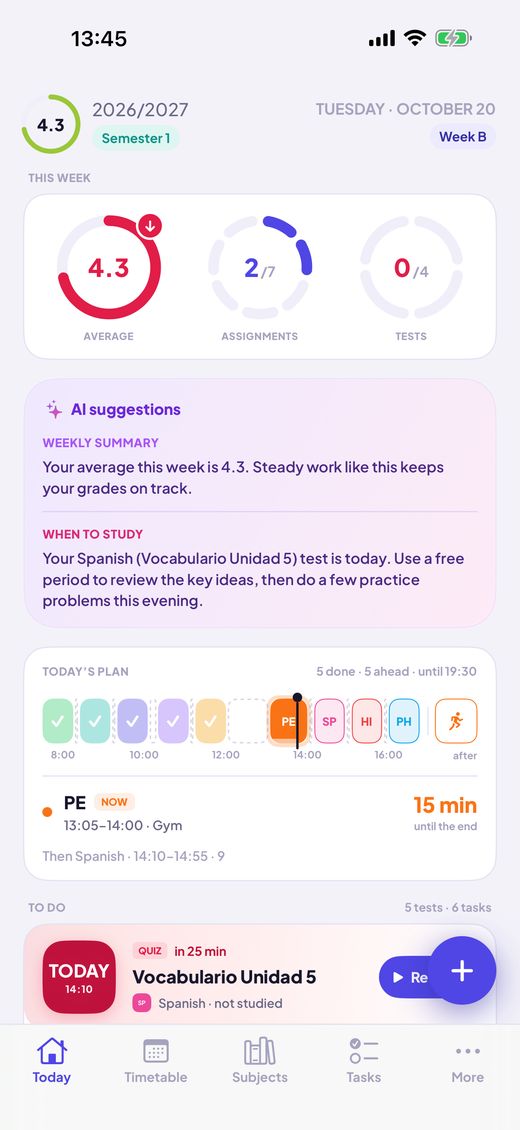Go to the Tasks tab
520x1130 pixels.
coord(364,1061)
